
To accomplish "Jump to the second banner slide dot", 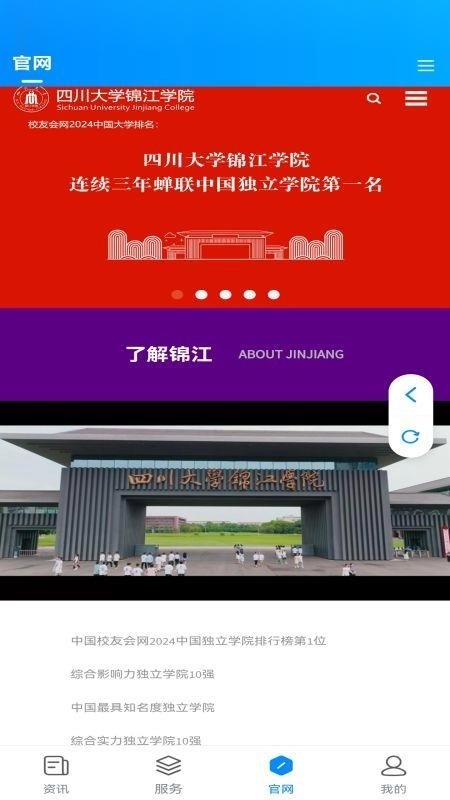I will [x=201, y=294].
